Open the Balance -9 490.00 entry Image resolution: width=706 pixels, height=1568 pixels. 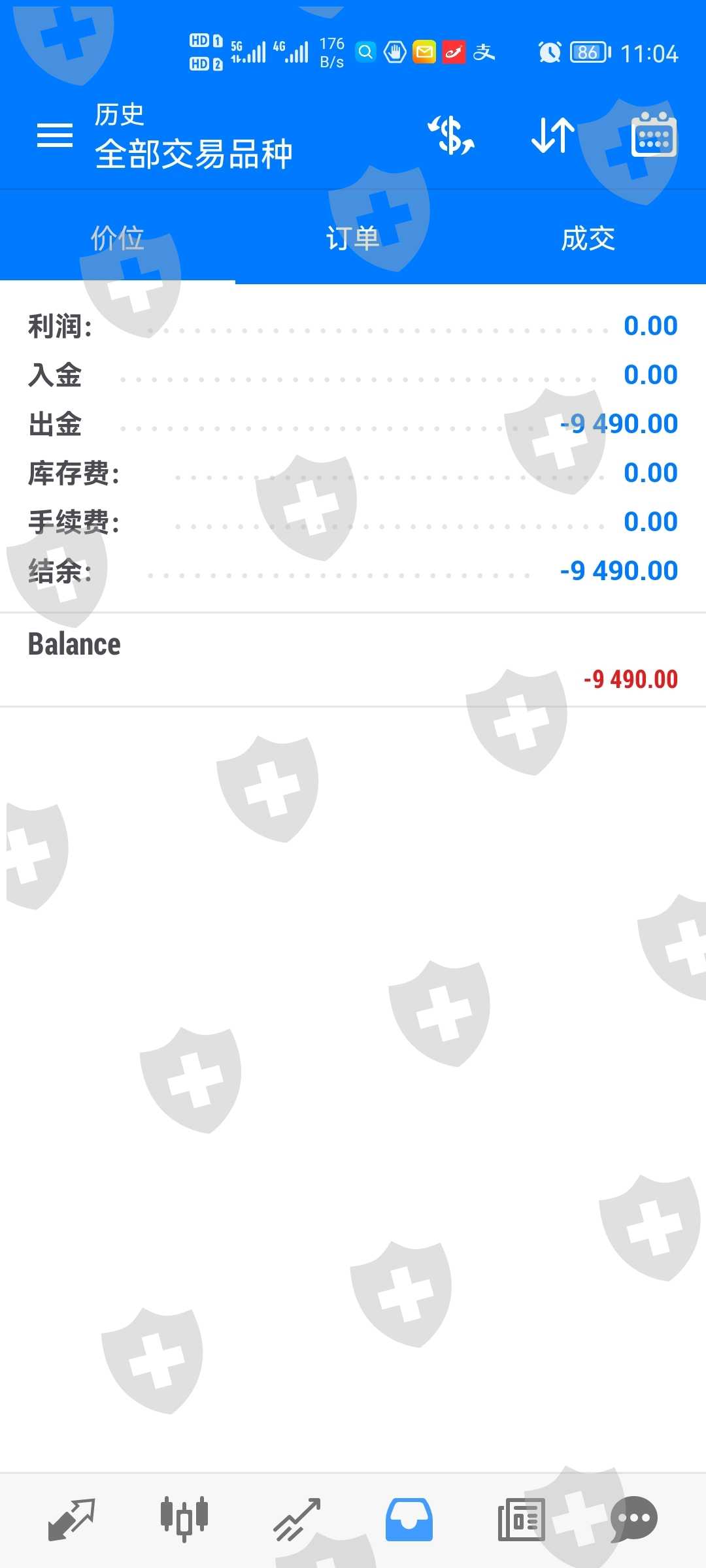[353, 660]
